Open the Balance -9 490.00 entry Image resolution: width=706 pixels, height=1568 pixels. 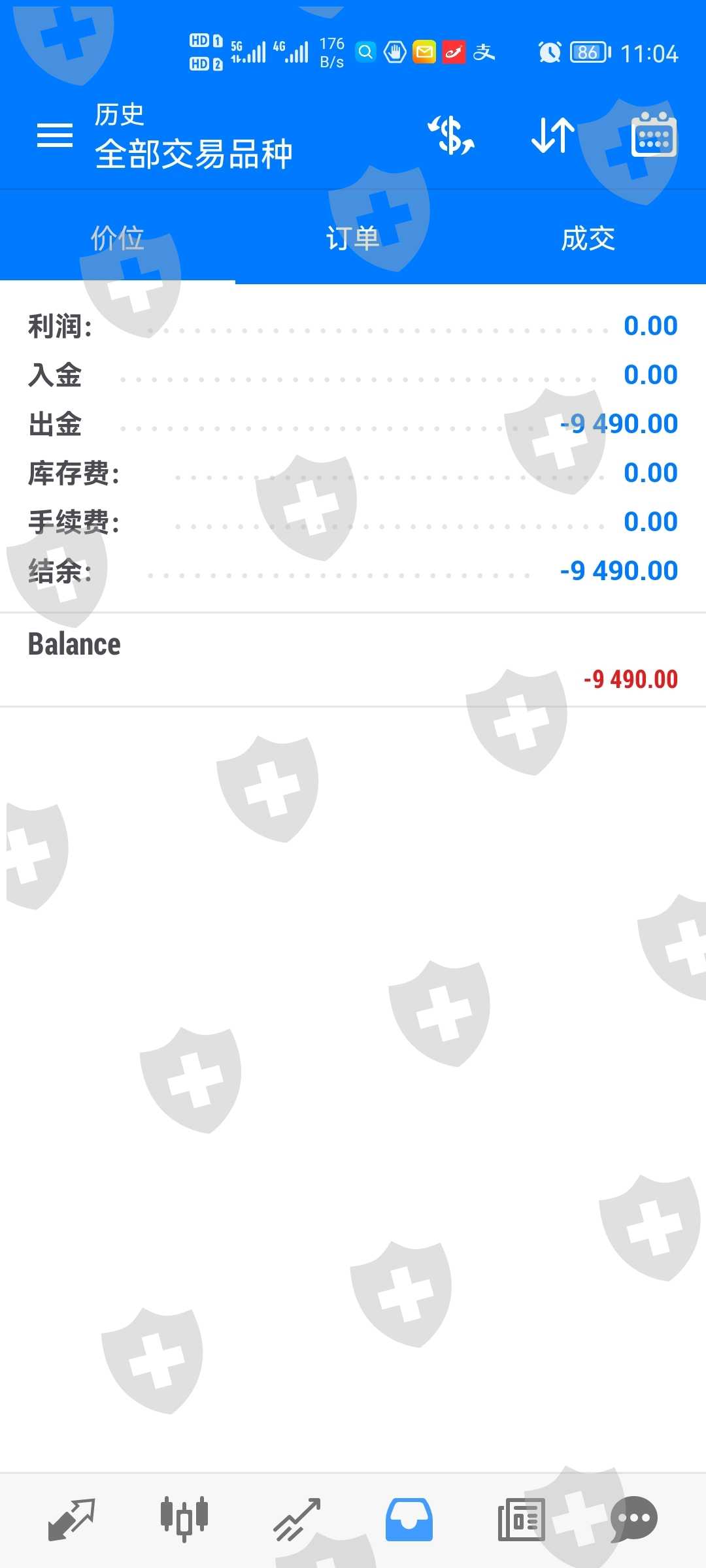[353, 660]
